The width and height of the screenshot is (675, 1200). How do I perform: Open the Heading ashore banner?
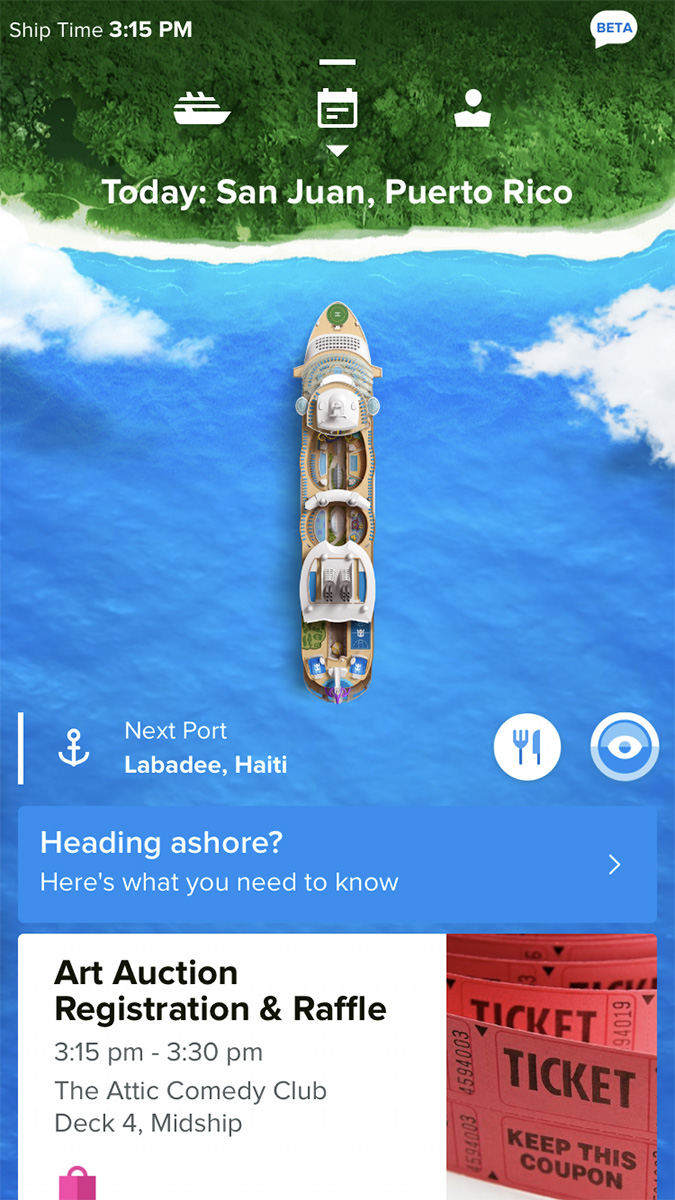point(338,864)
